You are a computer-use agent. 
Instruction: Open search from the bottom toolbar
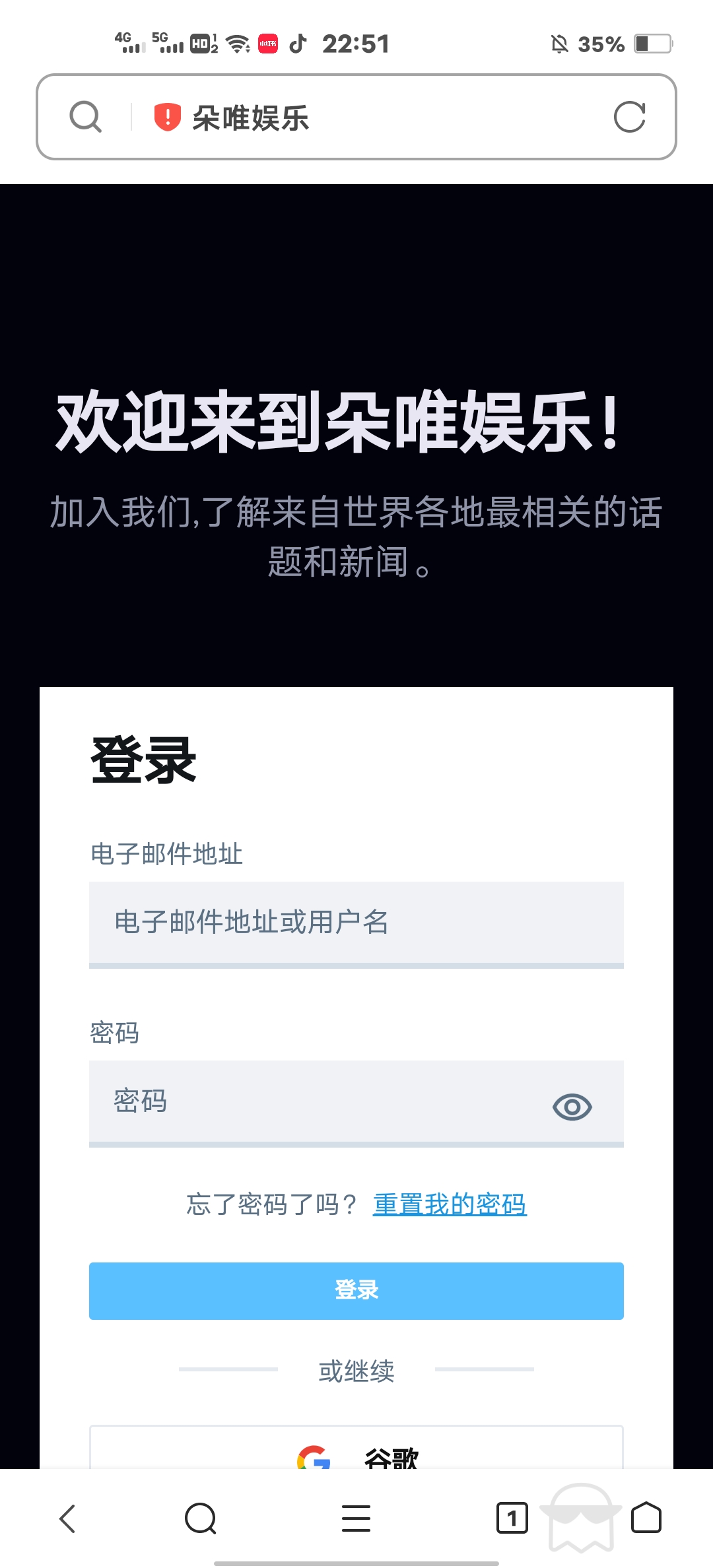(201, 1518)
